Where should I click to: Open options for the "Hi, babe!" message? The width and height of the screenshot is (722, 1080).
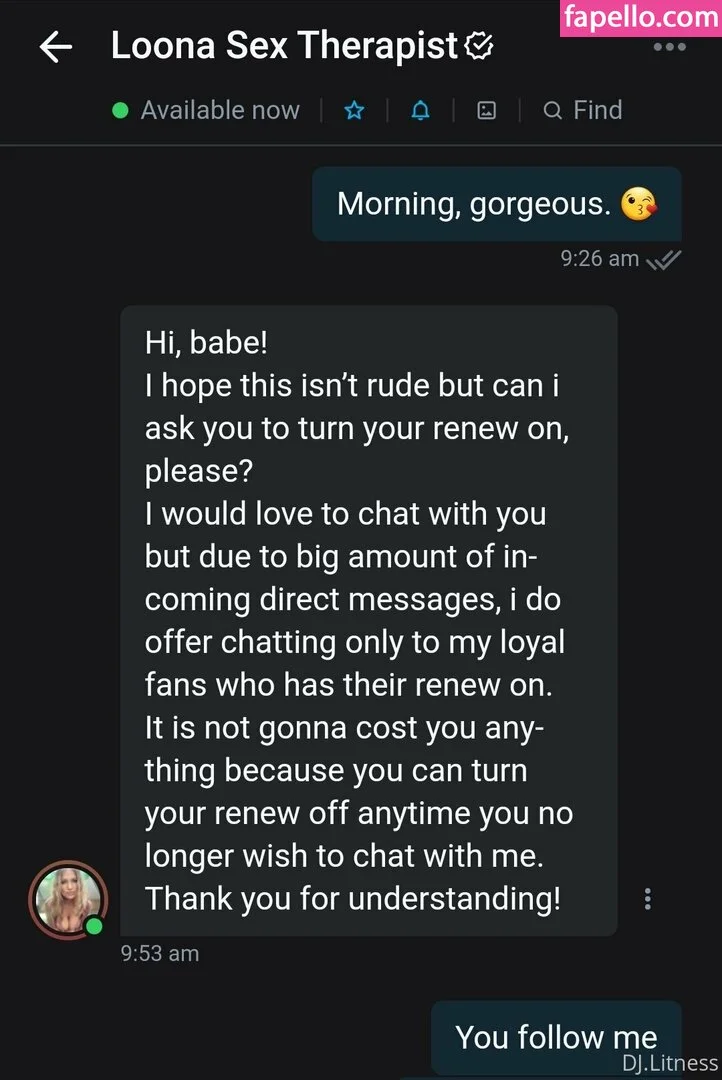pyautogui.click(x=648, y=898)
